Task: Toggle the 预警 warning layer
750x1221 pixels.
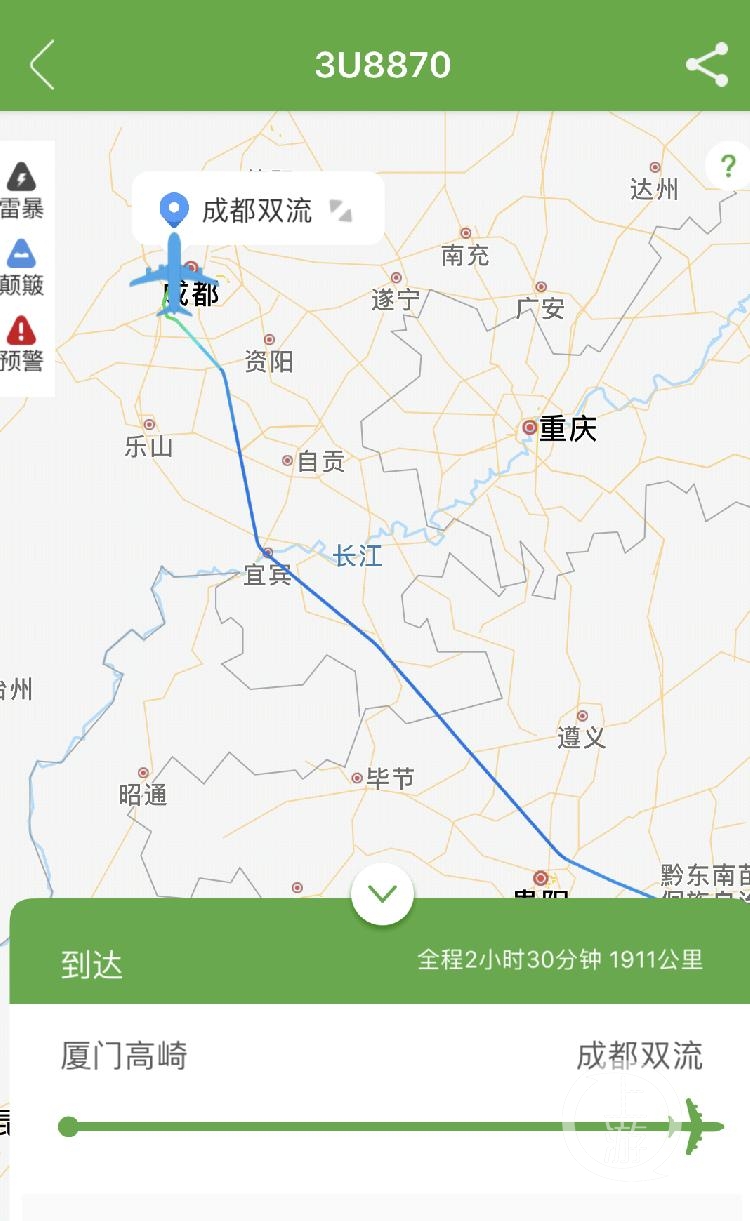Action: 21,342
